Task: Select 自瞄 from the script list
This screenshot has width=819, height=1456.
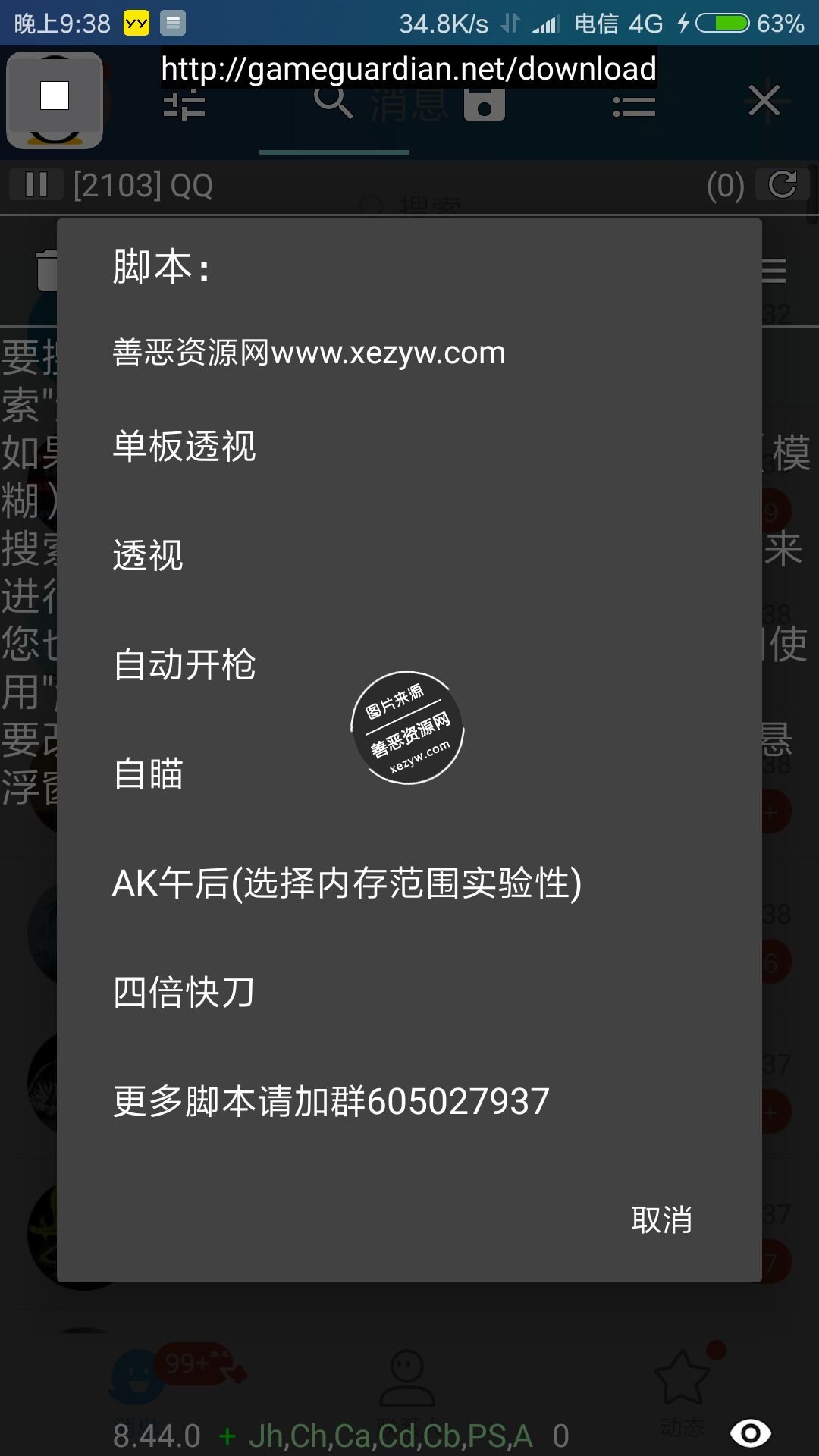Action: (148, 773)
